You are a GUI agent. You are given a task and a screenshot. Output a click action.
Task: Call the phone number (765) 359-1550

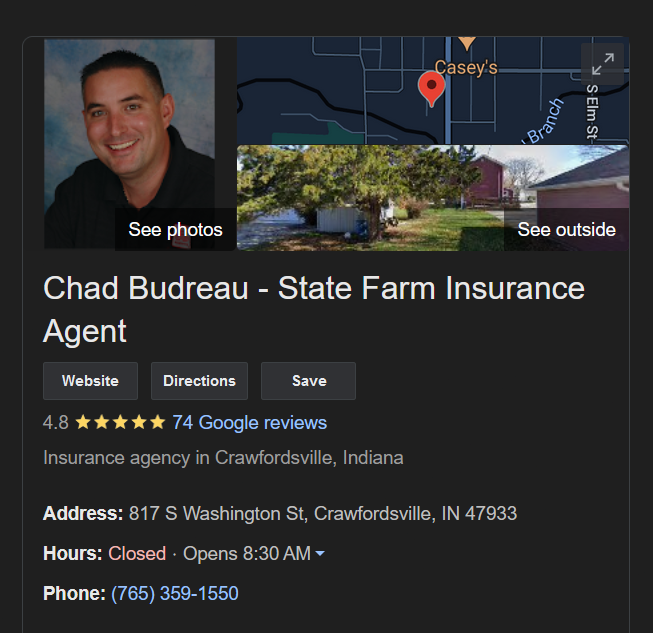point(175,593)
